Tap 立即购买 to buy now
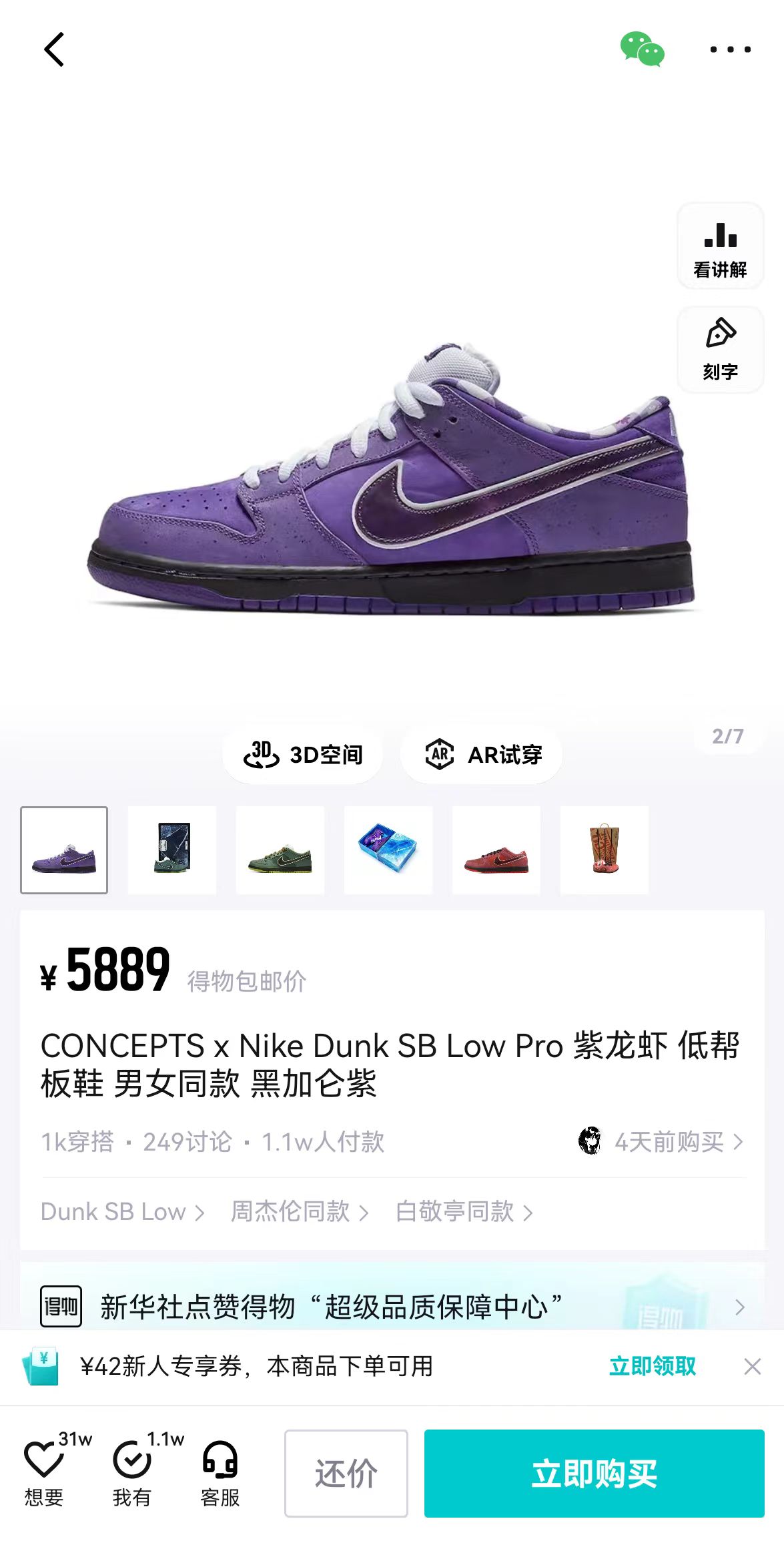 (595, 1473)
